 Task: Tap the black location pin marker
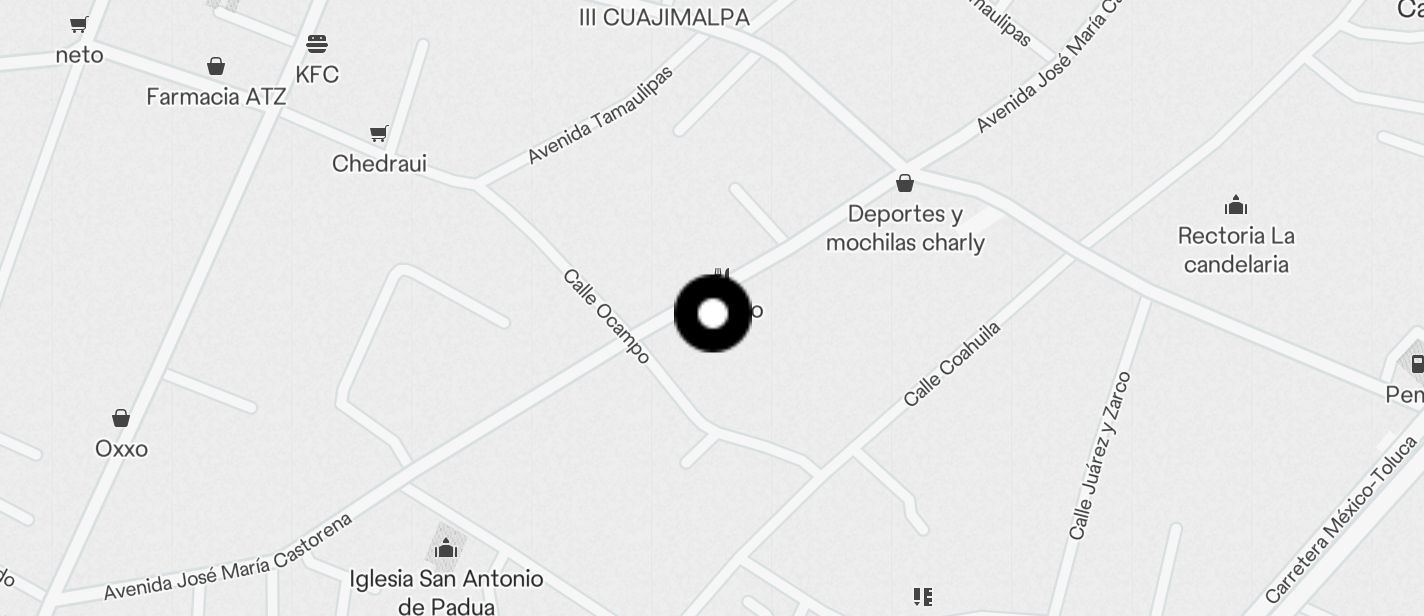point(712,314)
